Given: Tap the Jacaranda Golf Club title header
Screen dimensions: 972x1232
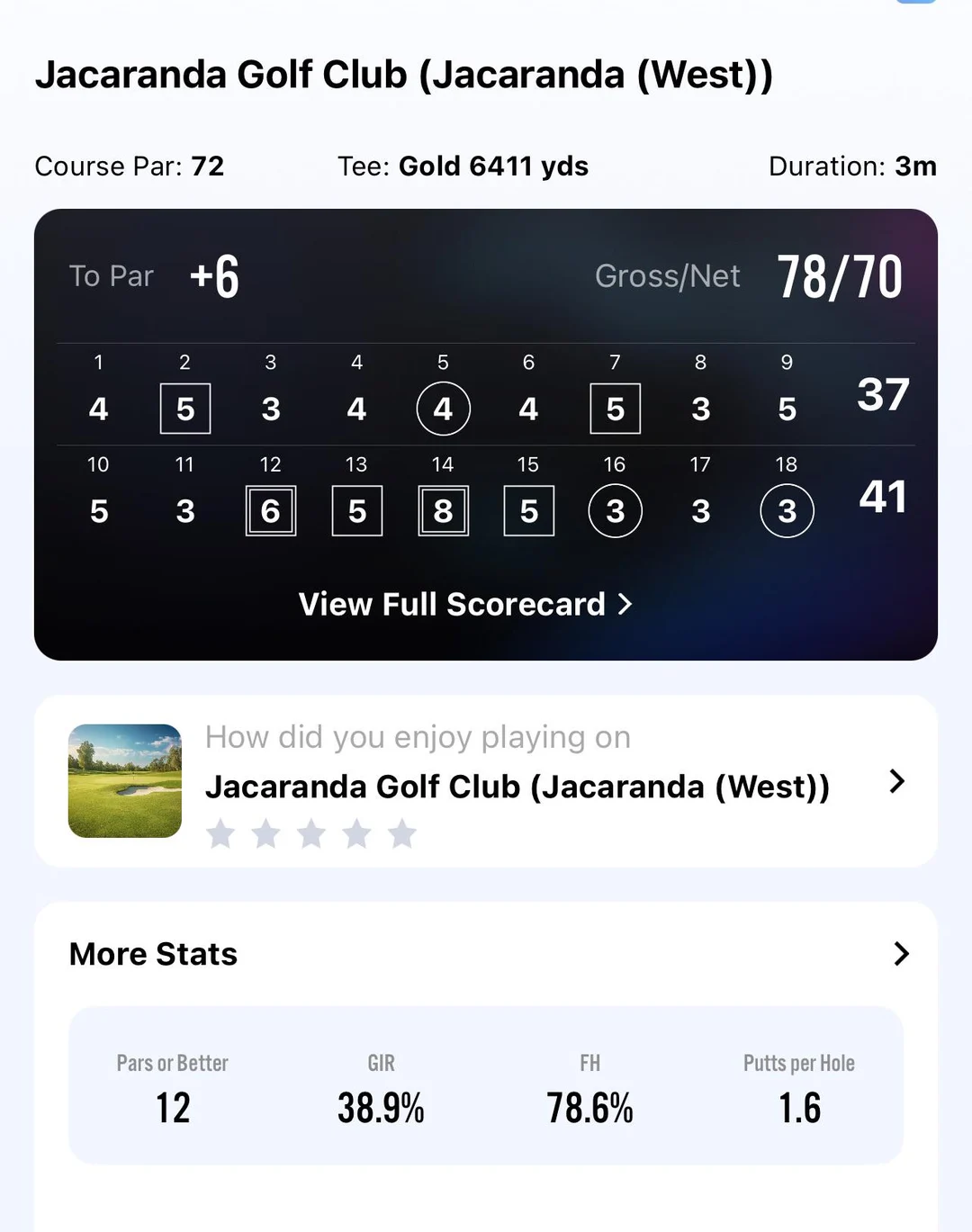Looking at the screenshot, I should click(x=405, y=75).
